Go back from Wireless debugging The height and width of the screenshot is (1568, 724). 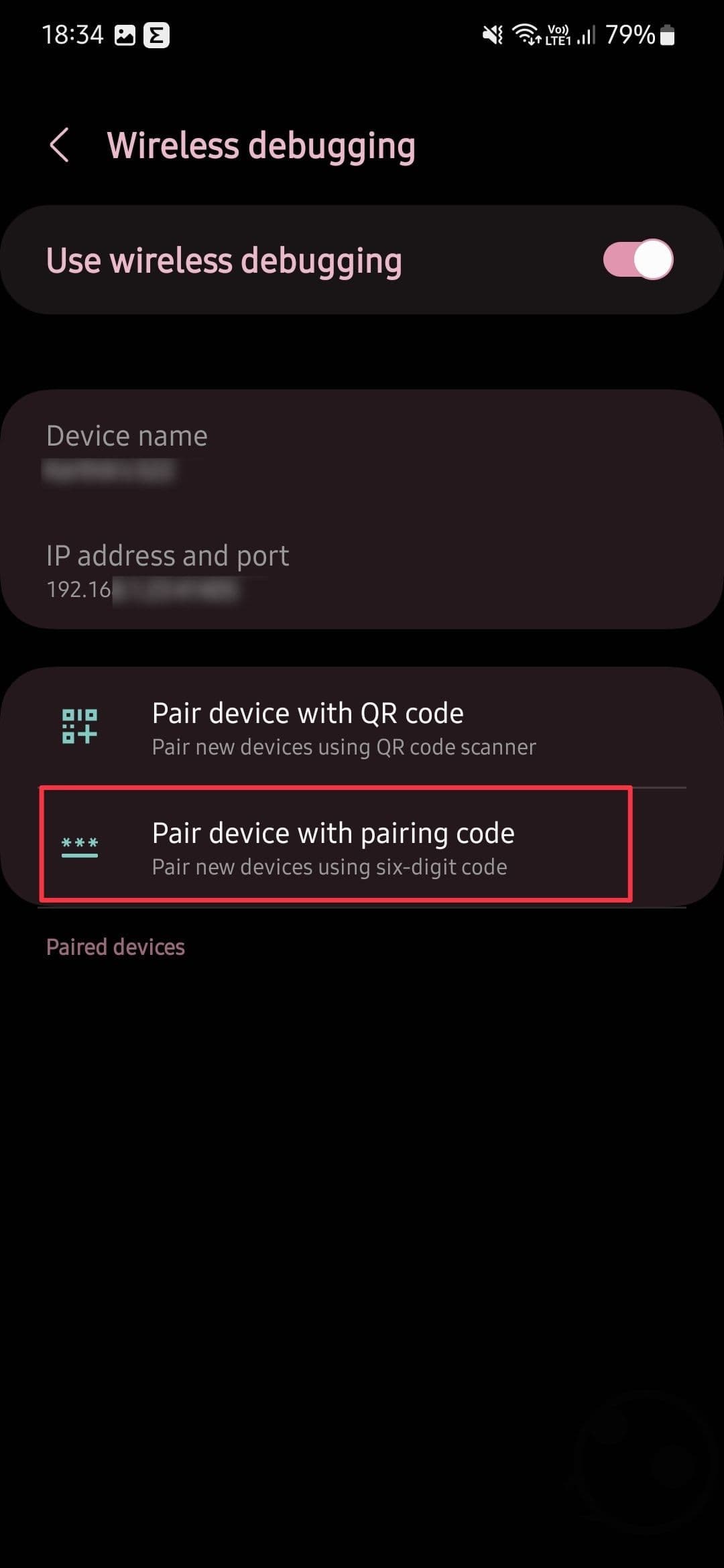coord(60,145)
